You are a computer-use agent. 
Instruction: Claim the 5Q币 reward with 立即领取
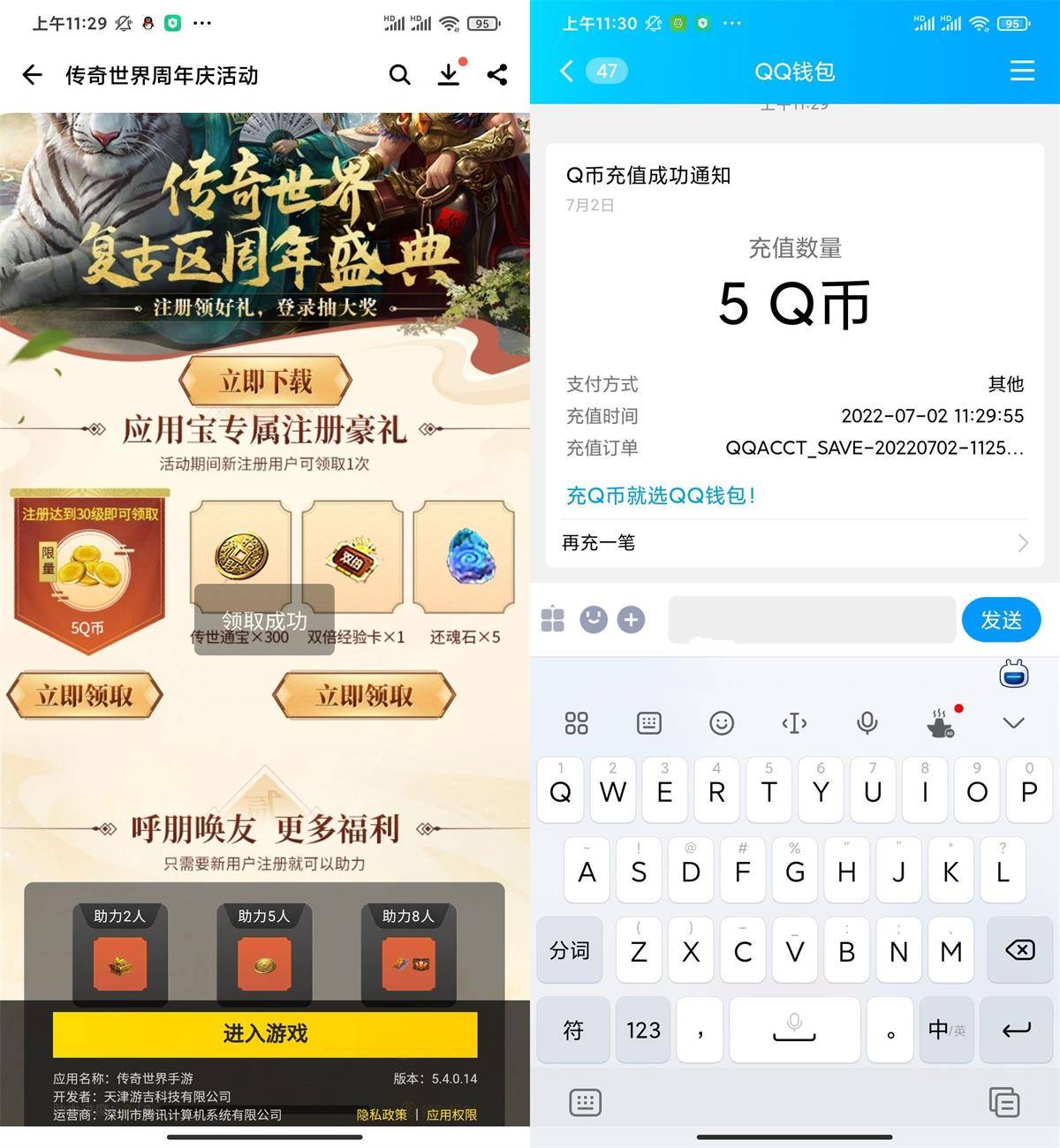point(85,696)
